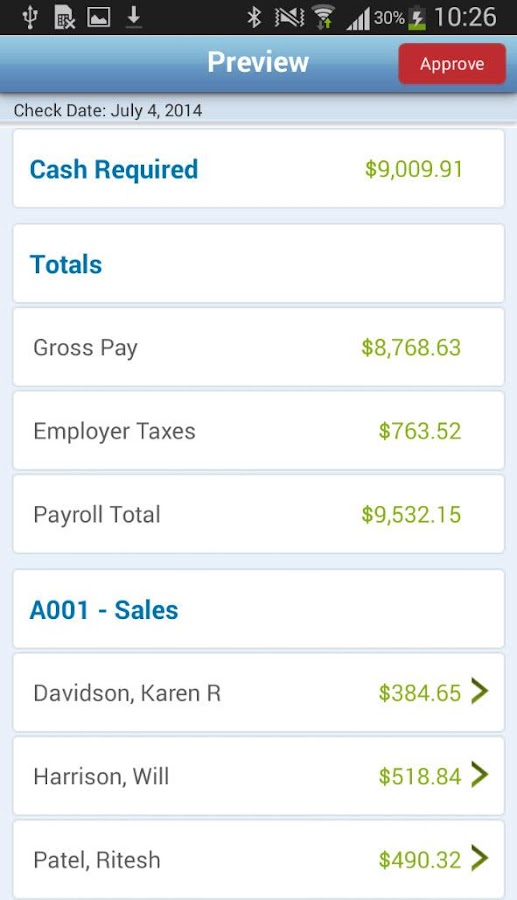The width and height of the screenshot is (517, 900).
Task: Open Davidson, Karen R pay details
Action: (258, 692)
